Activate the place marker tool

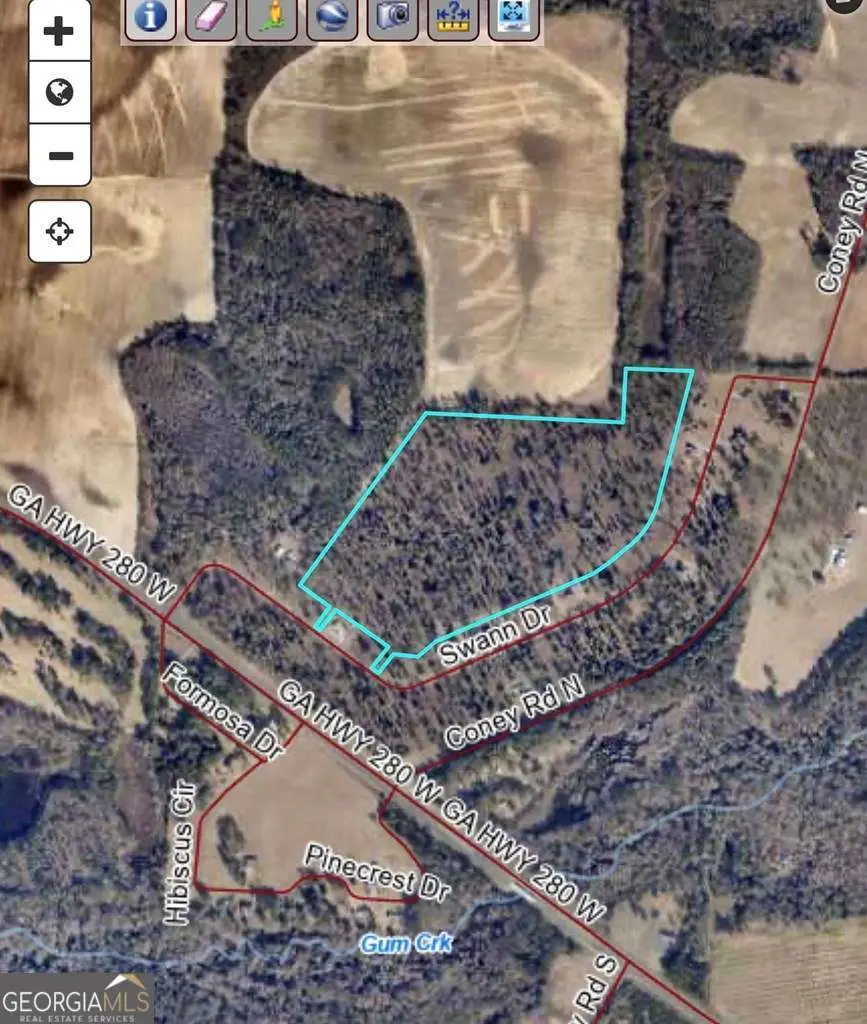pos(273,16)
